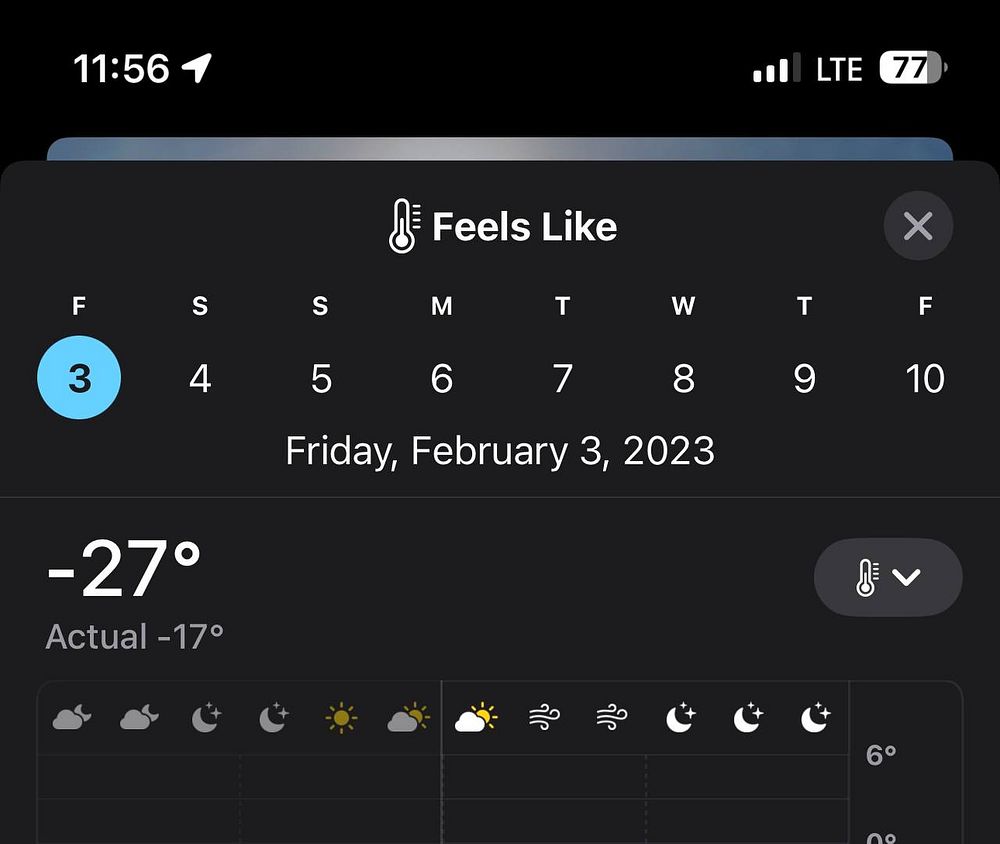View Wednesday the 8th forecast
Viewport: 1000px width, 844px height.
pyautogui.click(x=684, y=378)
